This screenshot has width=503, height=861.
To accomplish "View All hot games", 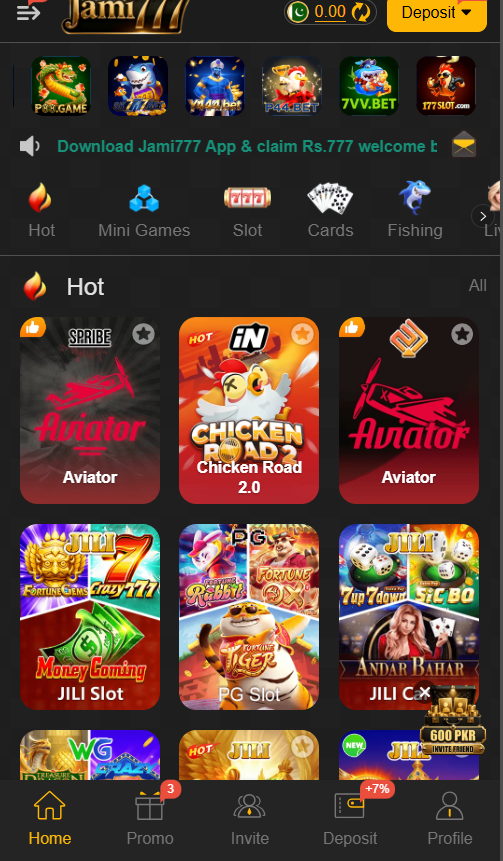I will [x=477, y=286].
